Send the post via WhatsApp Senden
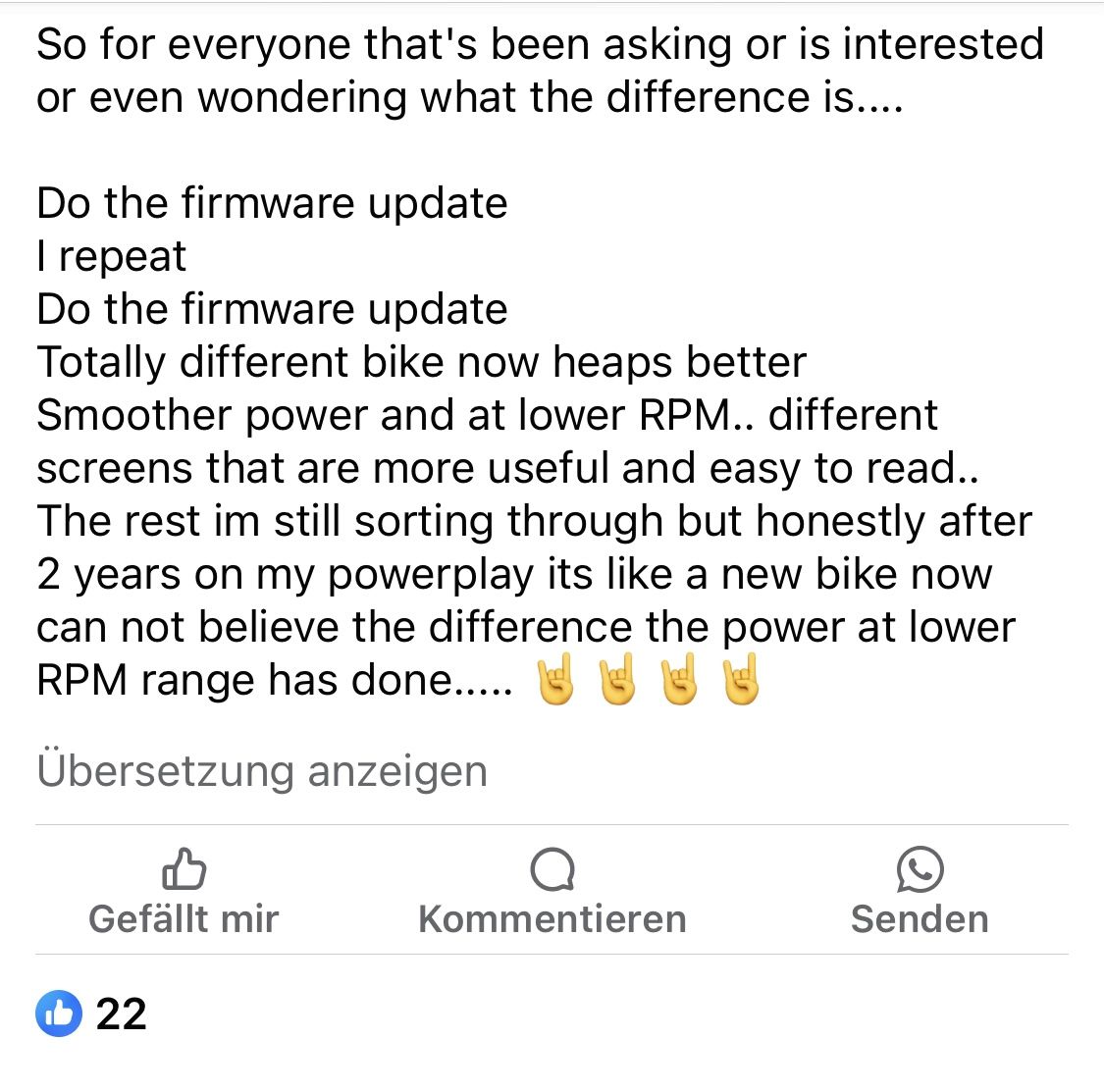The width and height of the screenshot is (1104, 1092). click(x=920, y=892)
